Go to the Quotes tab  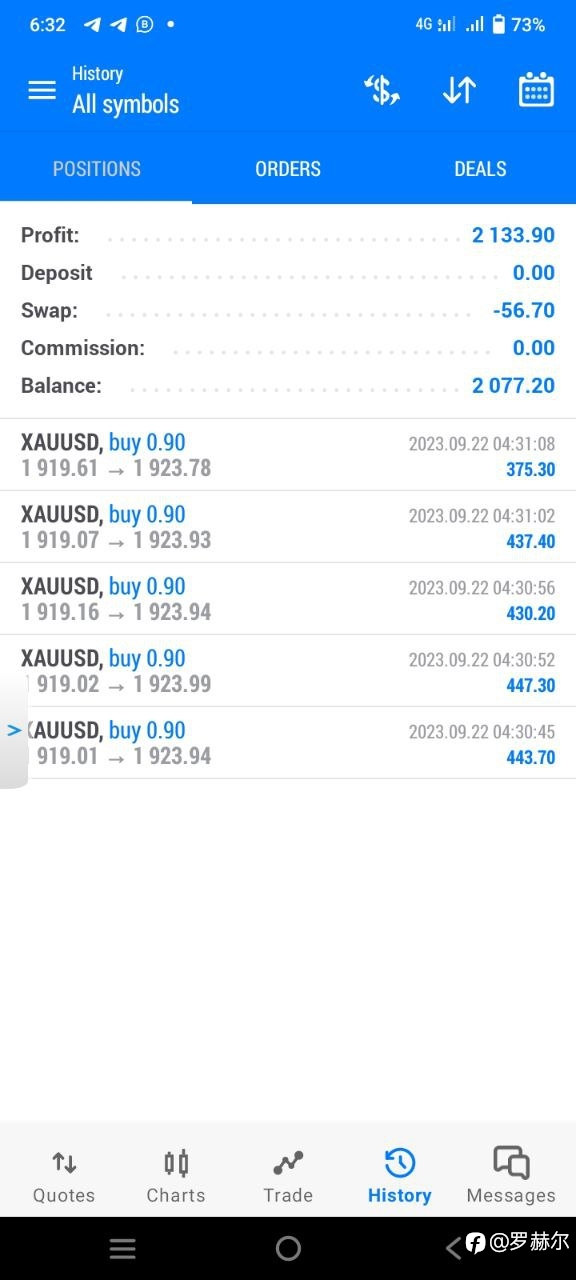coord(64,1176)
